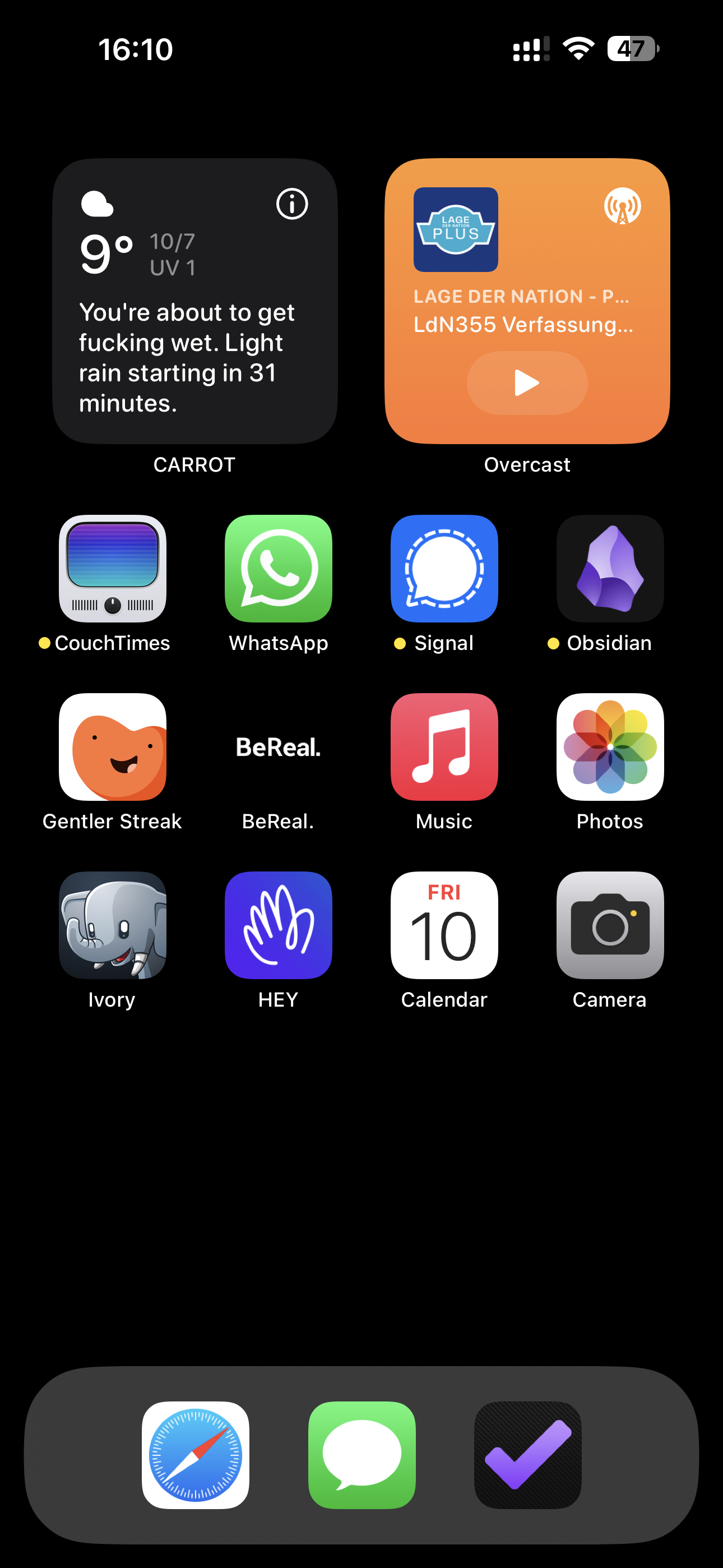
Task: Open WhatsApp
Action: coord(278,569)
